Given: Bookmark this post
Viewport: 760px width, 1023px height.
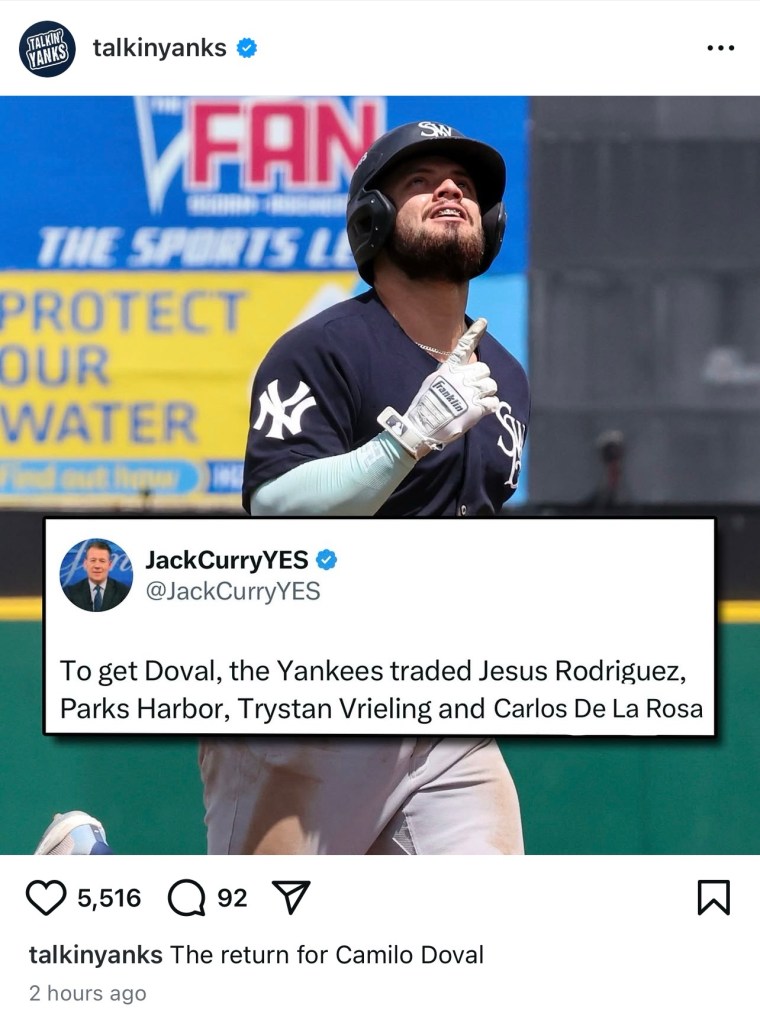Looking at the screenshot, I should click(713, 897).
